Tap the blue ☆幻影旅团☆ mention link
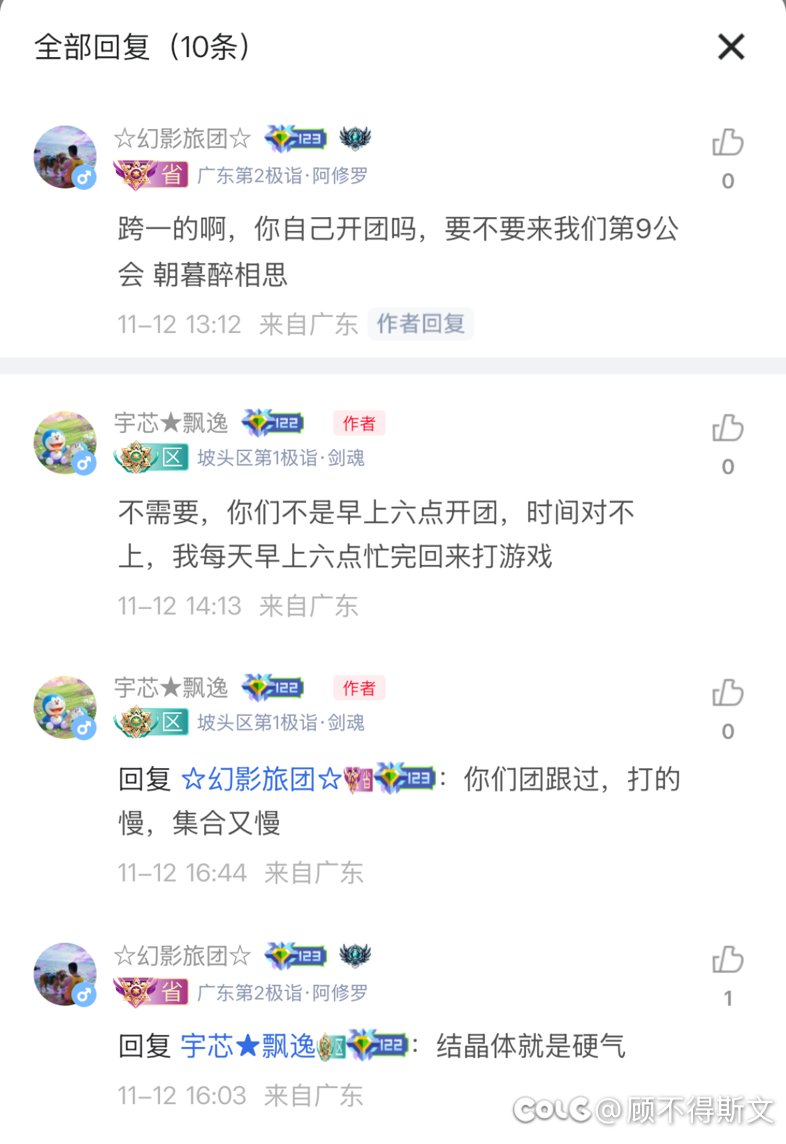Screen dimensions: 786x1144 coord(261,780)
